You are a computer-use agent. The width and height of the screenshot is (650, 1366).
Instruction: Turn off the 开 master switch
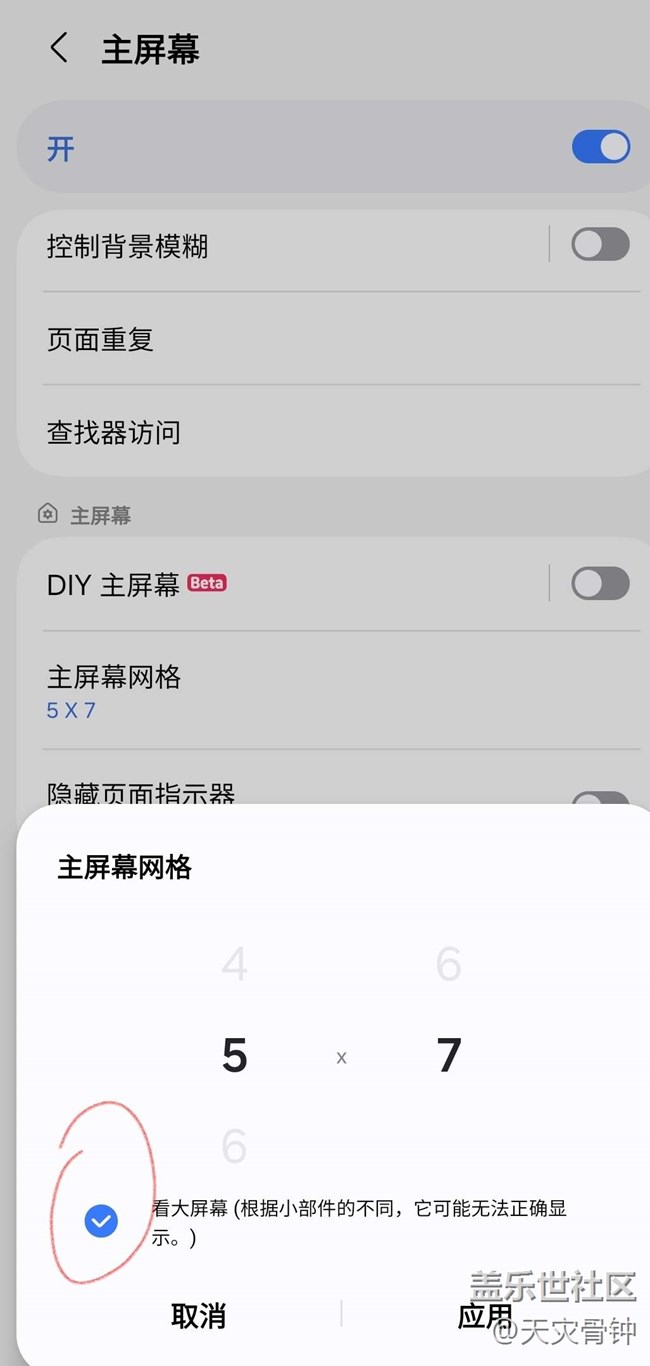coord(601,147)
